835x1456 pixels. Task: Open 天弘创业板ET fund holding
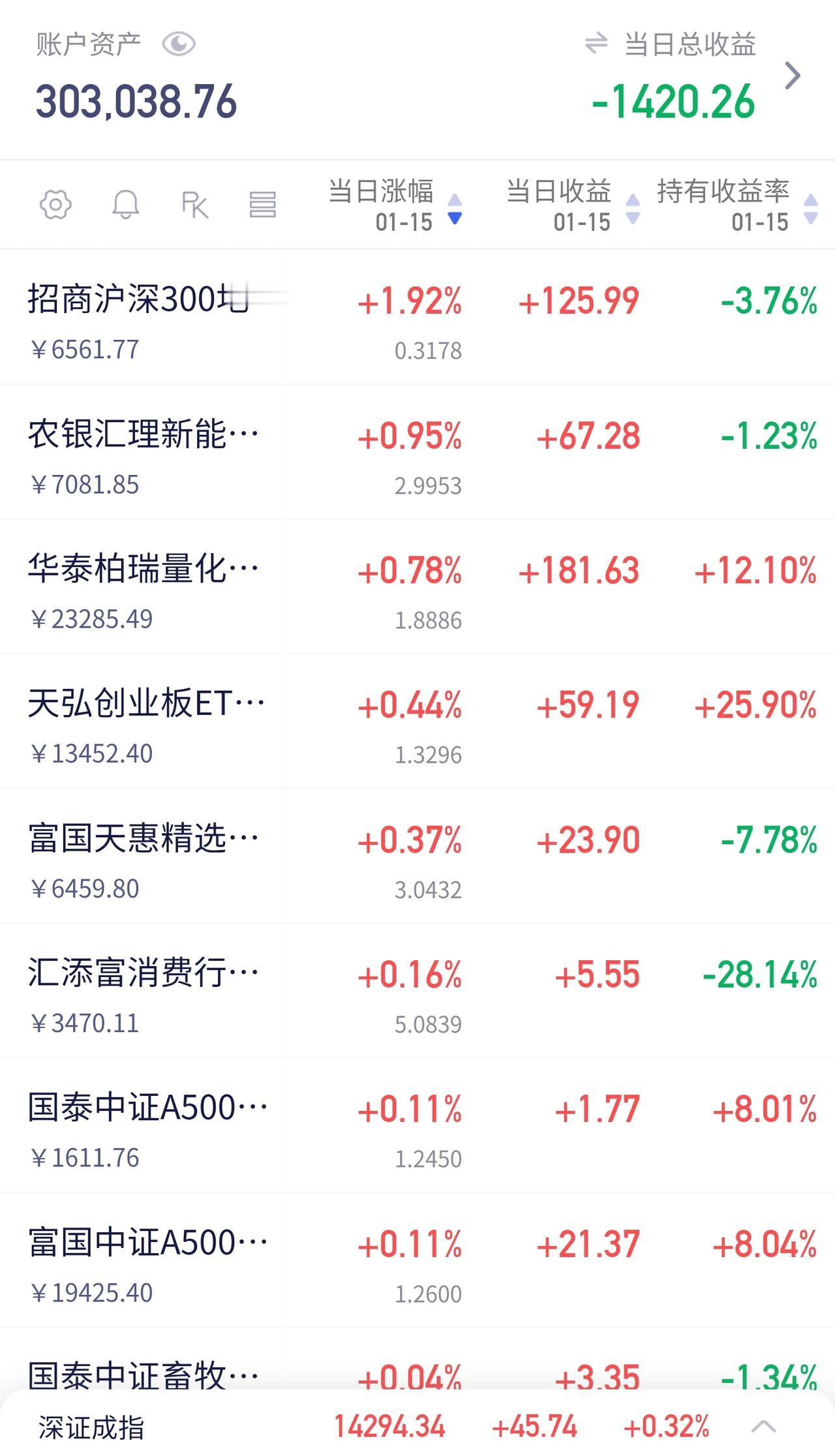[146, 722]
